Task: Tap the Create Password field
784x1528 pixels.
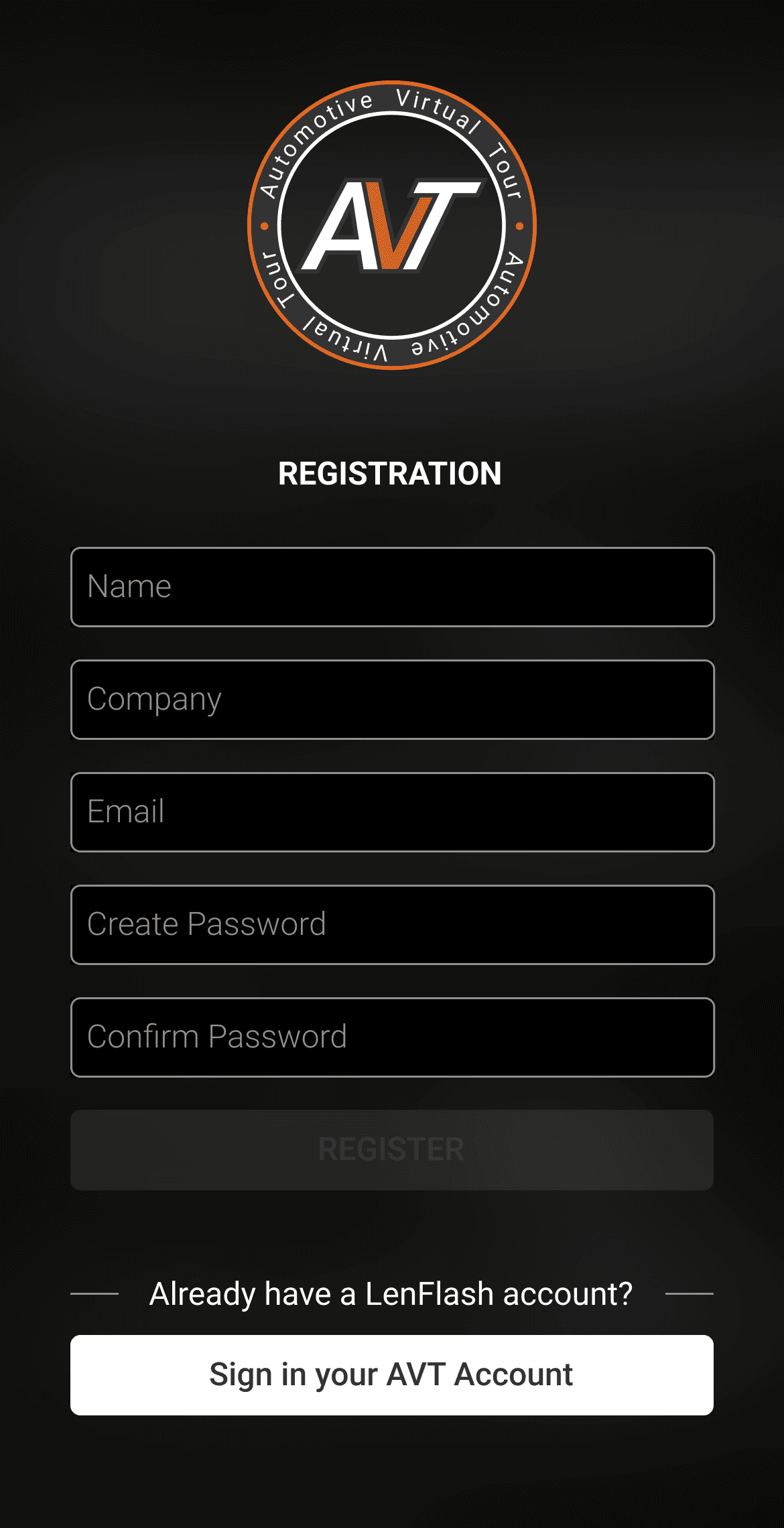Action: pos(392,925)
